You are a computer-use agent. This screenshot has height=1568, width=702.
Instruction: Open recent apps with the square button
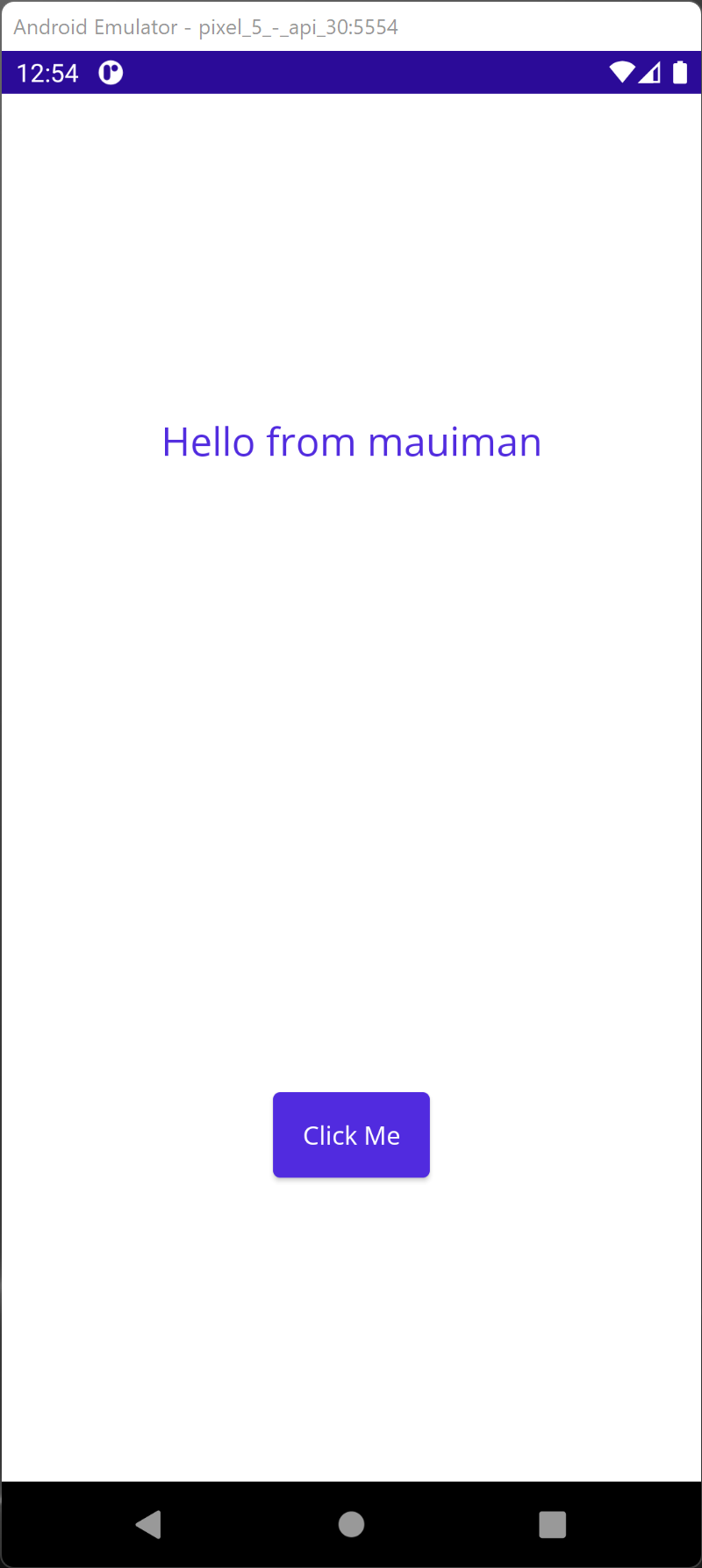pos(552,1524)
